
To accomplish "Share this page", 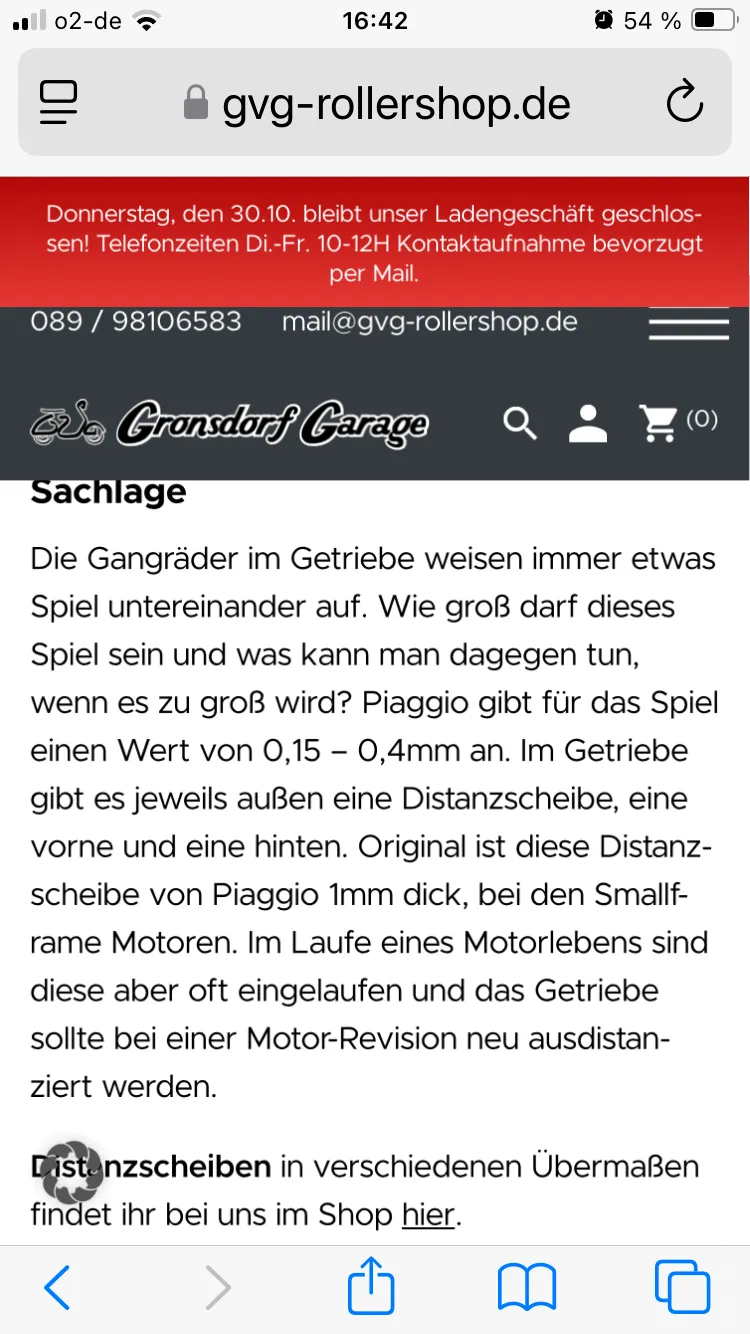I will (x=371, y=1286).
